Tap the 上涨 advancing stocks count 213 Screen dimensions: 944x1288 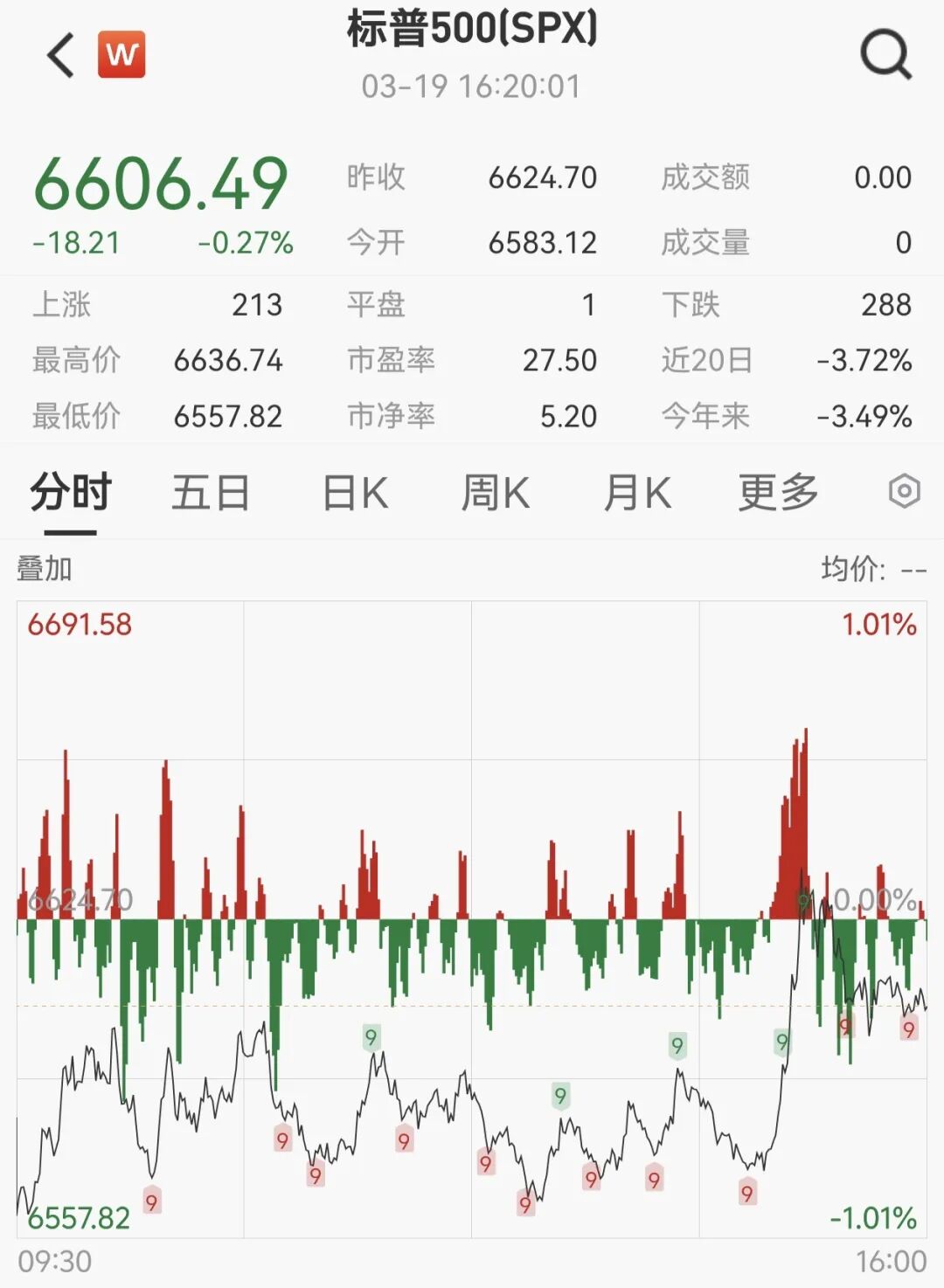258,305
